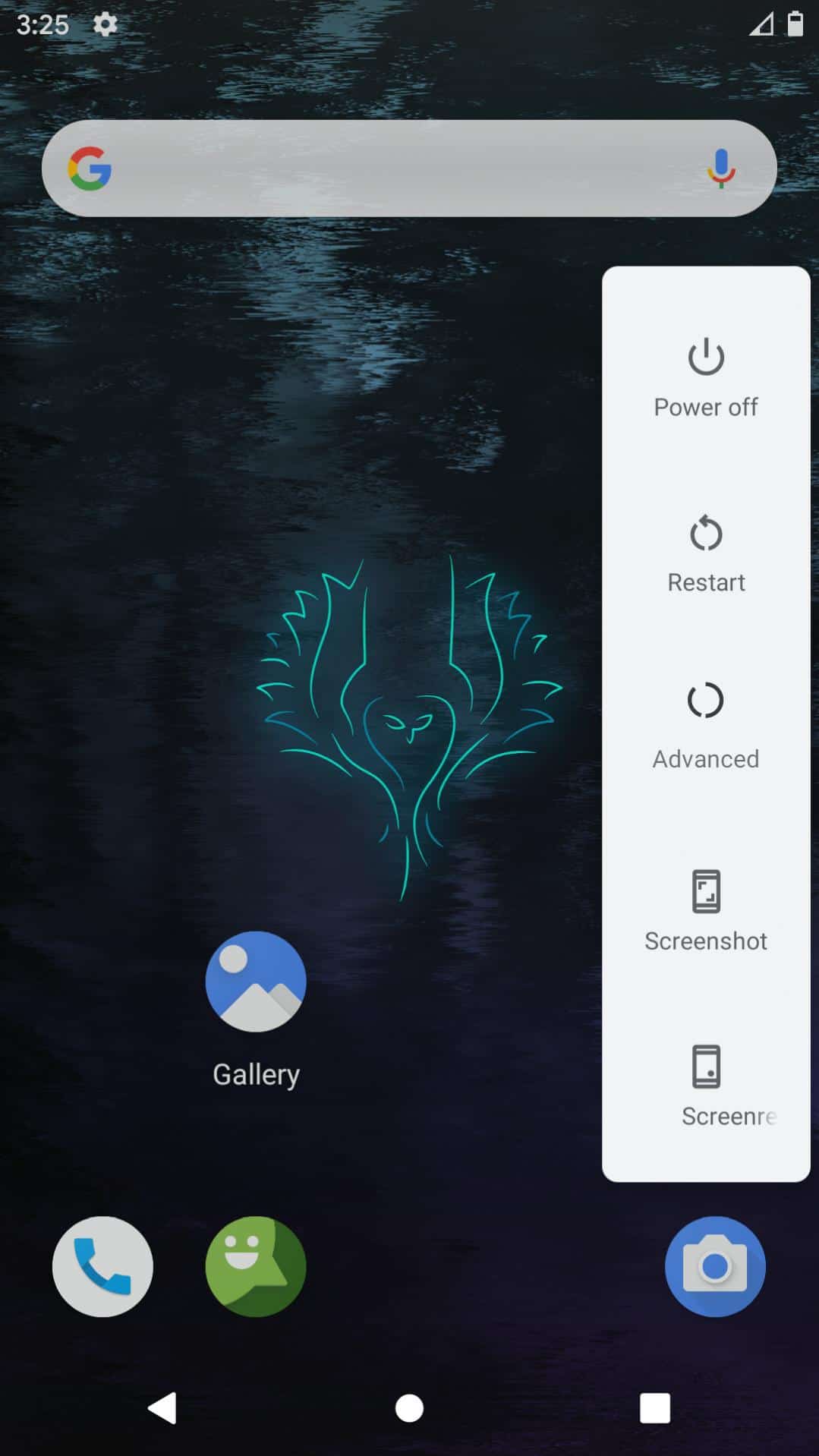Screen dimensions: 819x1456
Task: Choose Restart from the power menu
Action: coord(706,553)
